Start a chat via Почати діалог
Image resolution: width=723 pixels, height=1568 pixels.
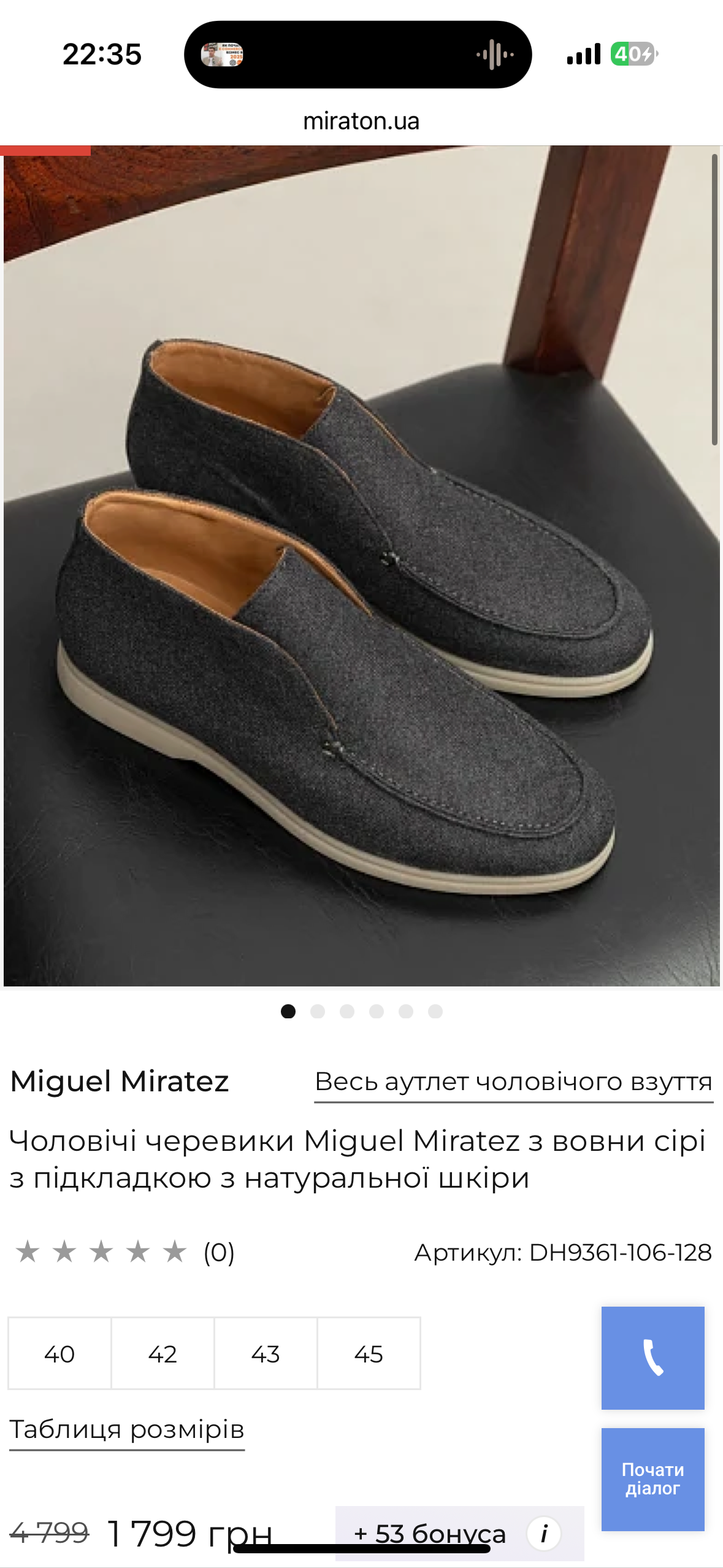(652, 1479)
